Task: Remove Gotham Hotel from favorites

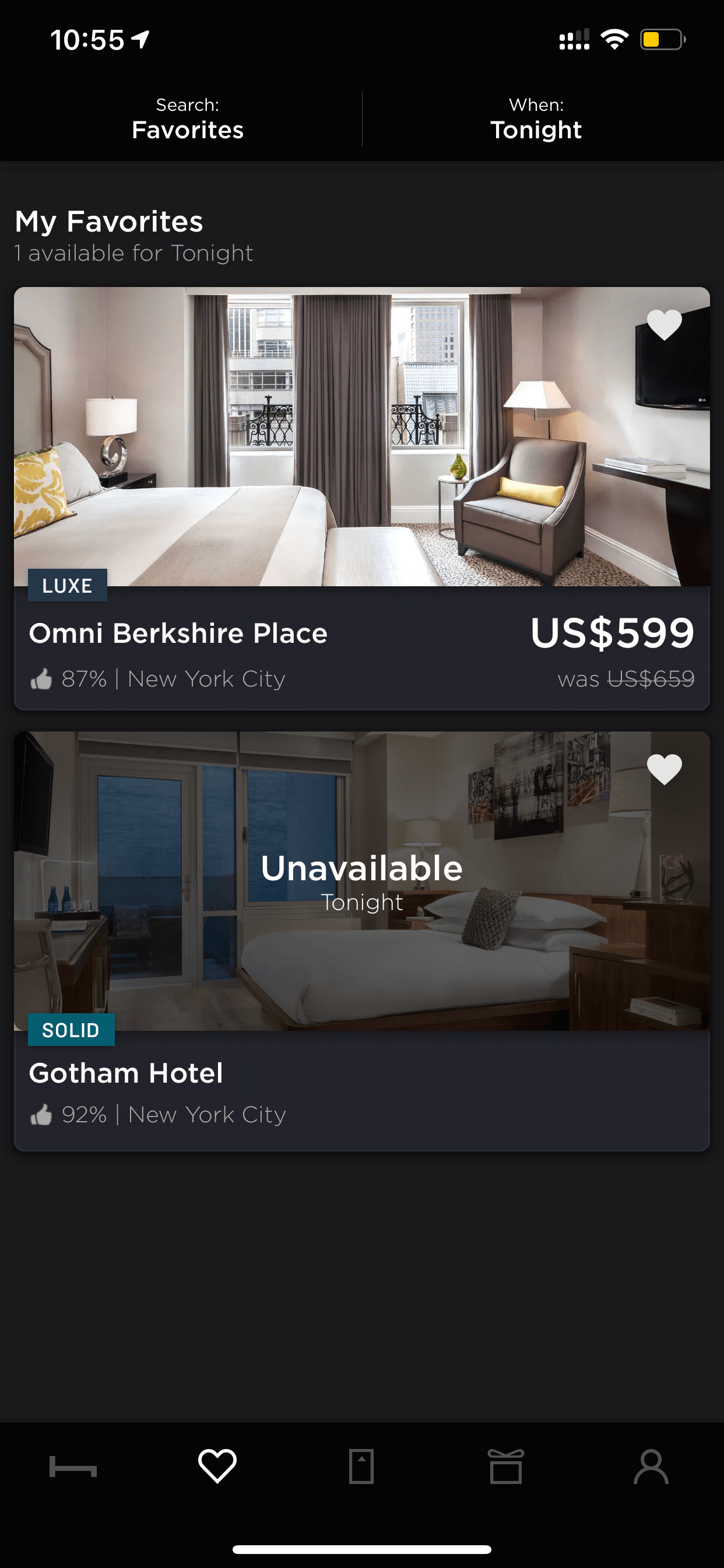Action: point(664,769)
